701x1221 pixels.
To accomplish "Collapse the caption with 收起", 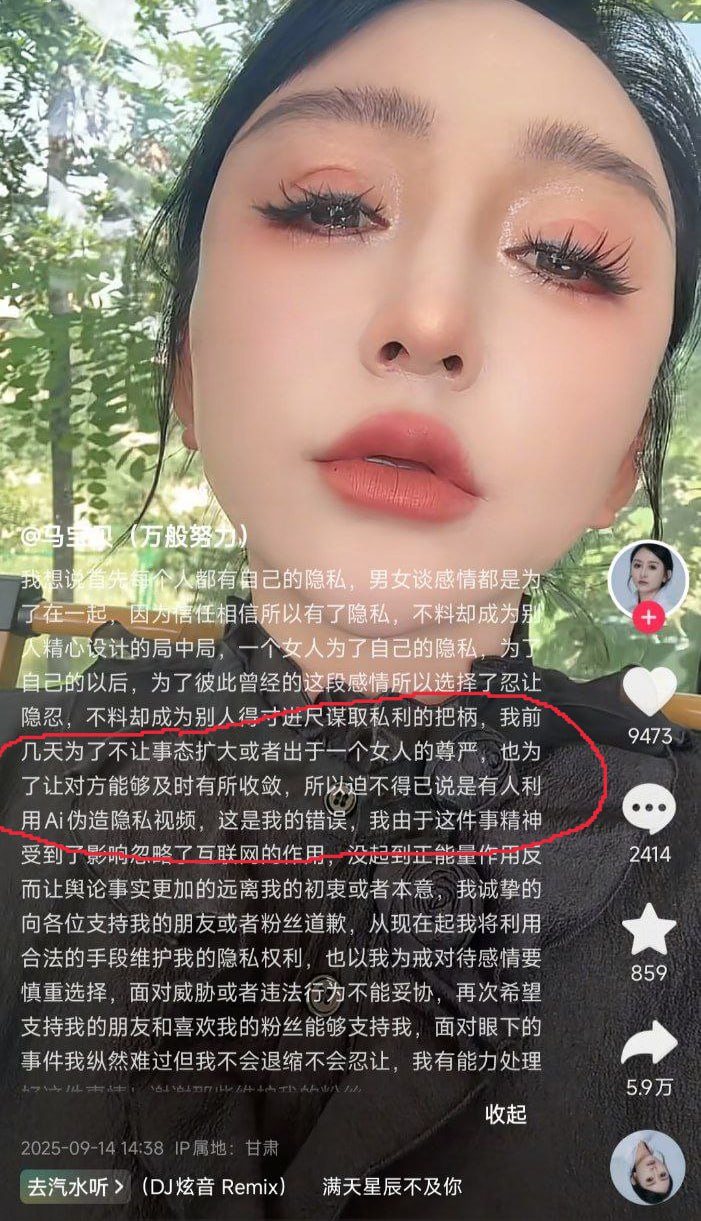I will (x=506, y=1113).
